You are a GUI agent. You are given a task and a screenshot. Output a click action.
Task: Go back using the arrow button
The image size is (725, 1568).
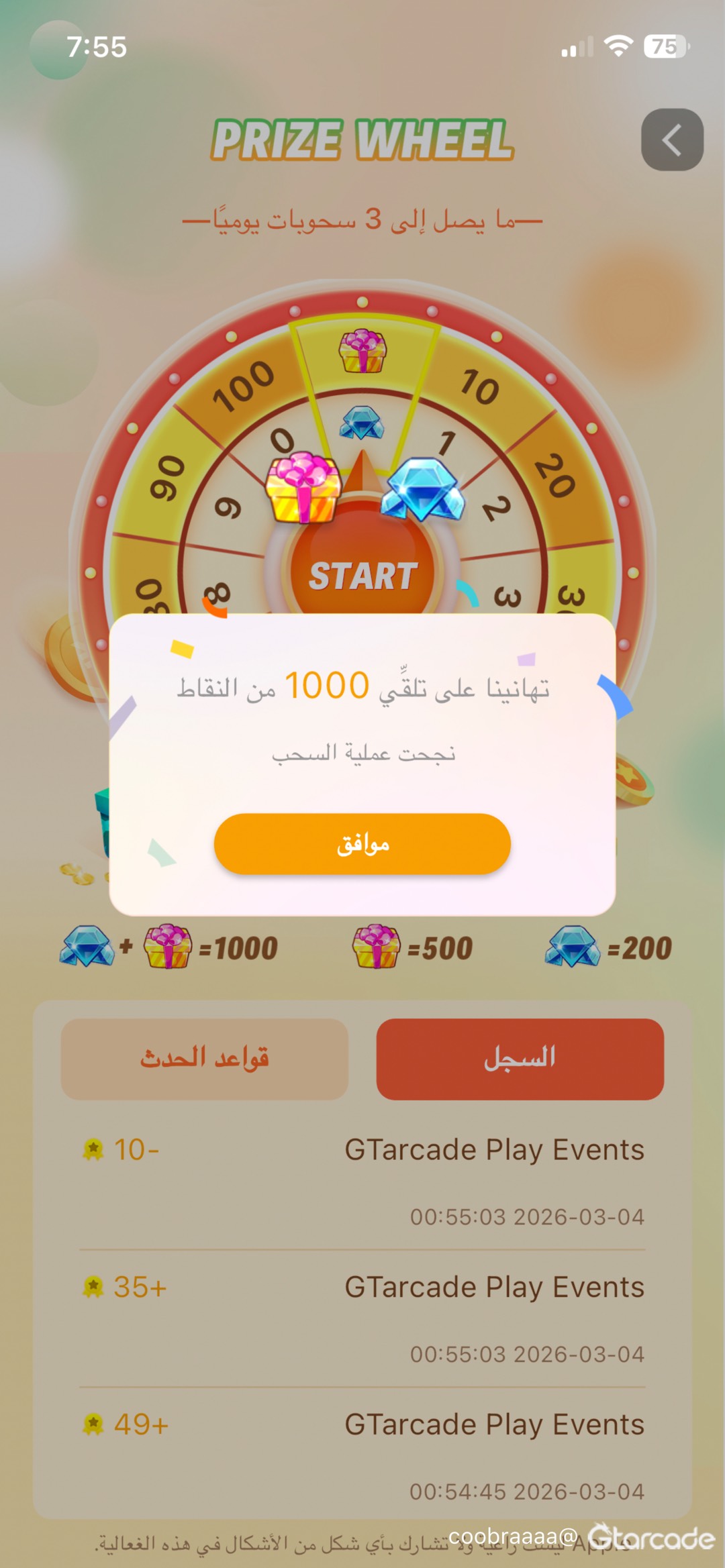click(x=672, y=140)
